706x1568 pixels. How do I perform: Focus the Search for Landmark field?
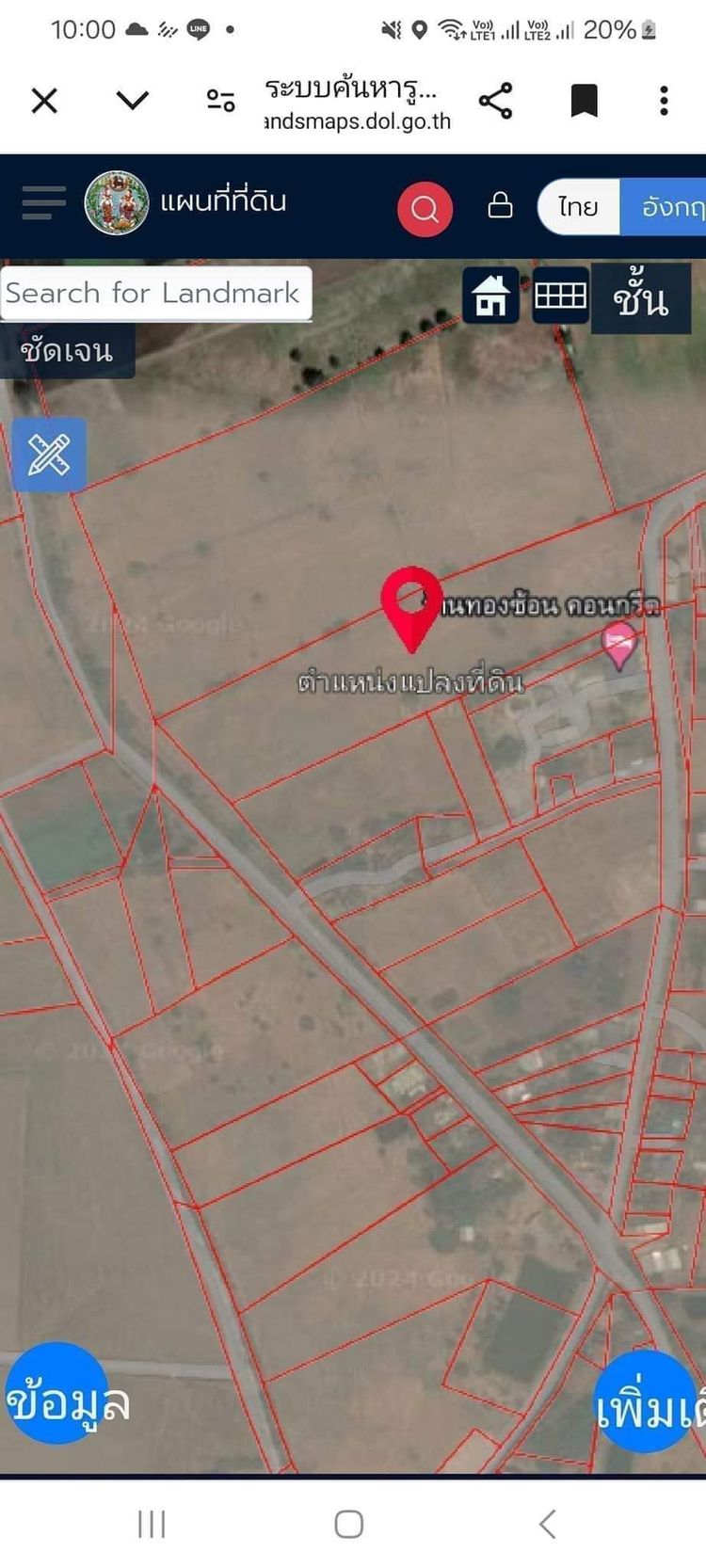[155, 293]
